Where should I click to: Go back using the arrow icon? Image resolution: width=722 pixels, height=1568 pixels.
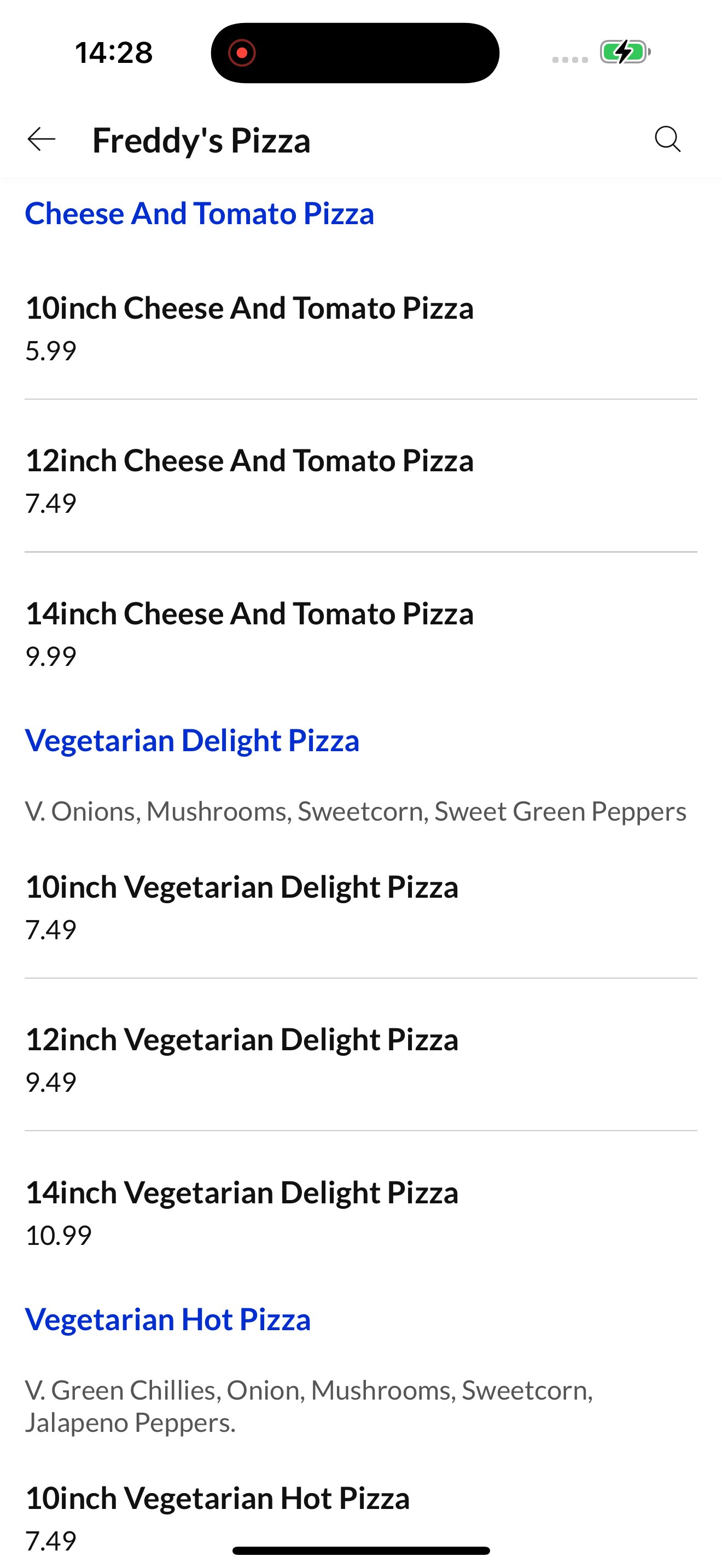coord(42,139)
